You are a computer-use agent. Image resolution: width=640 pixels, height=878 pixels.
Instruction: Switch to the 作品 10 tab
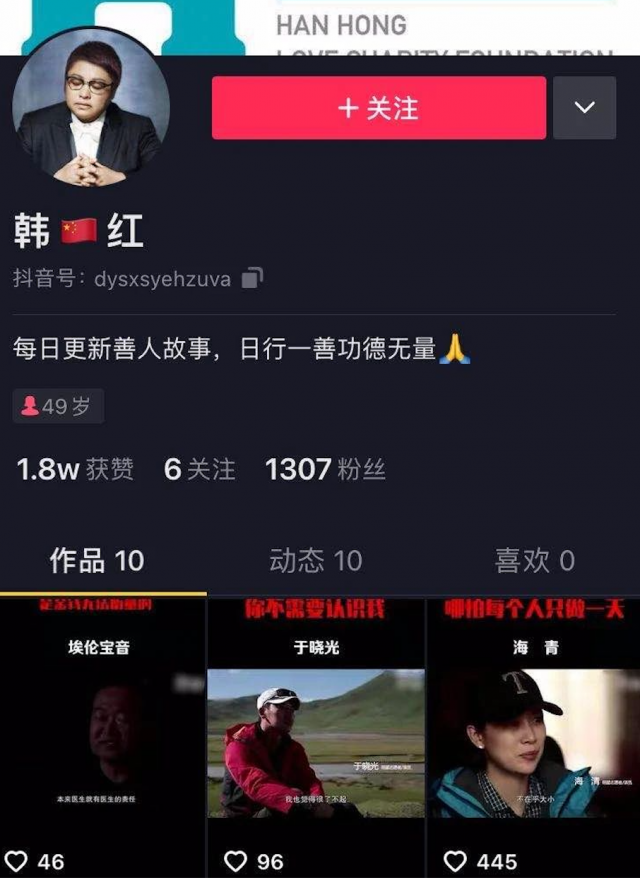coord(97,560)
